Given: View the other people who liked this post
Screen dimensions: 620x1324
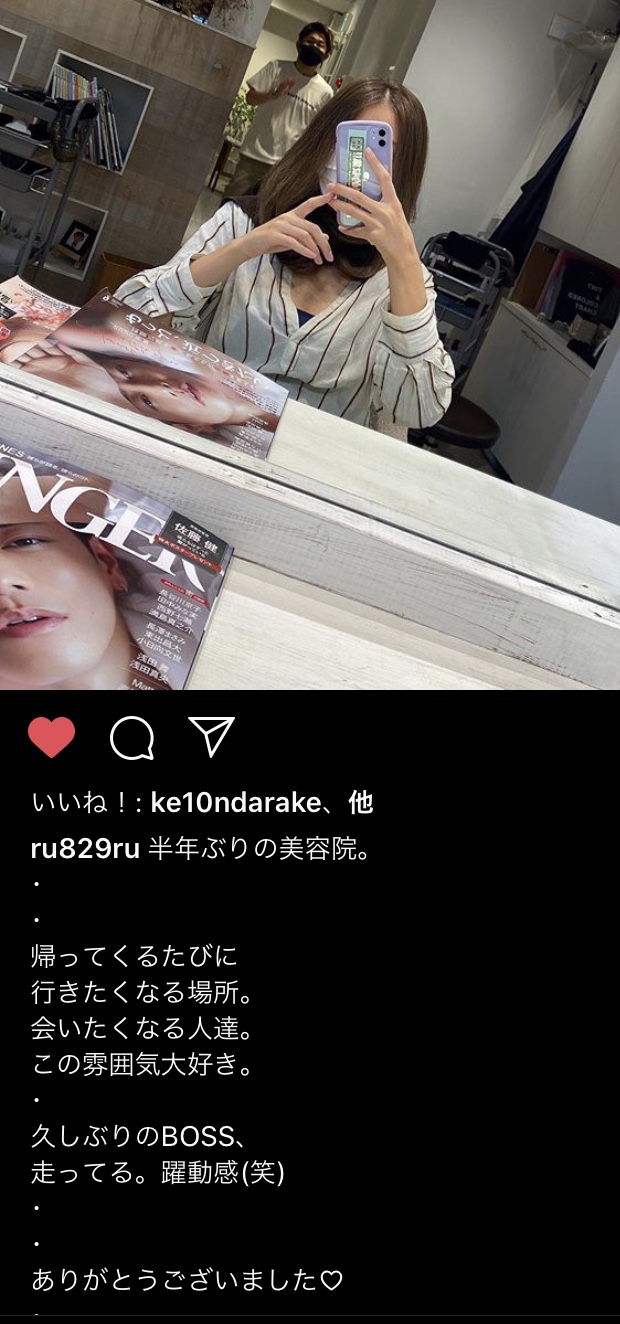Looking at the screenshot, I should point(362,803).
